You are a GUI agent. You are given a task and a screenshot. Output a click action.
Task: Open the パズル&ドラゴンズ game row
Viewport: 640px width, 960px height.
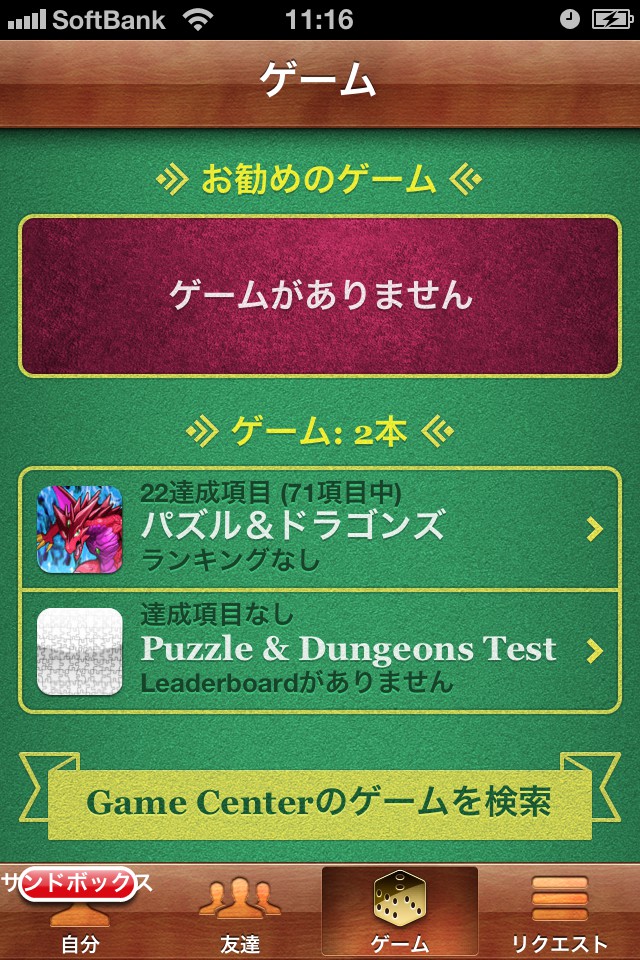(x=320, y=528)
